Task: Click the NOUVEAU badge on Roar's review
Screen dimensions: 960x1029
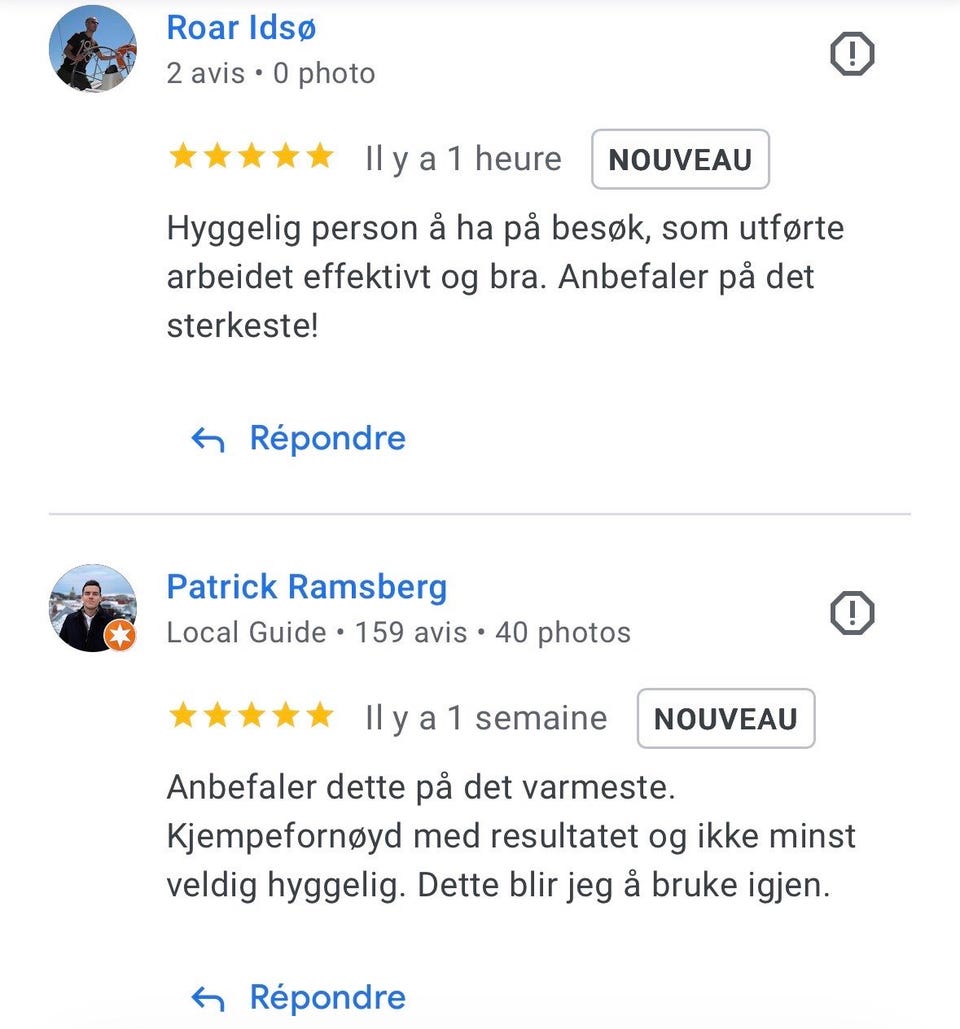Action: tap(680, 158)
